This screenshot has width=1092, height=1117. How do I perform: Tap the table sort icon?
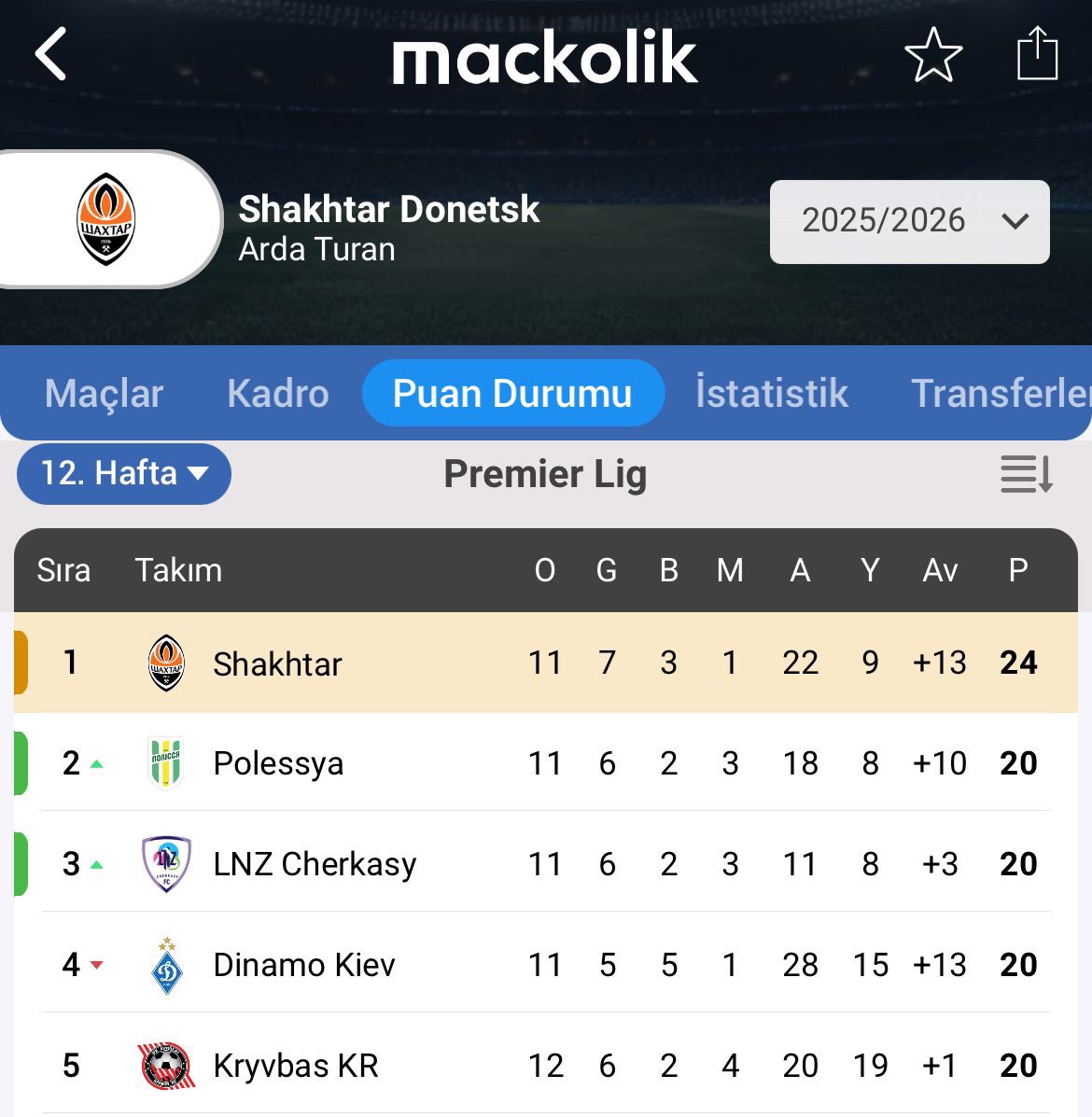coord(1026,474)
